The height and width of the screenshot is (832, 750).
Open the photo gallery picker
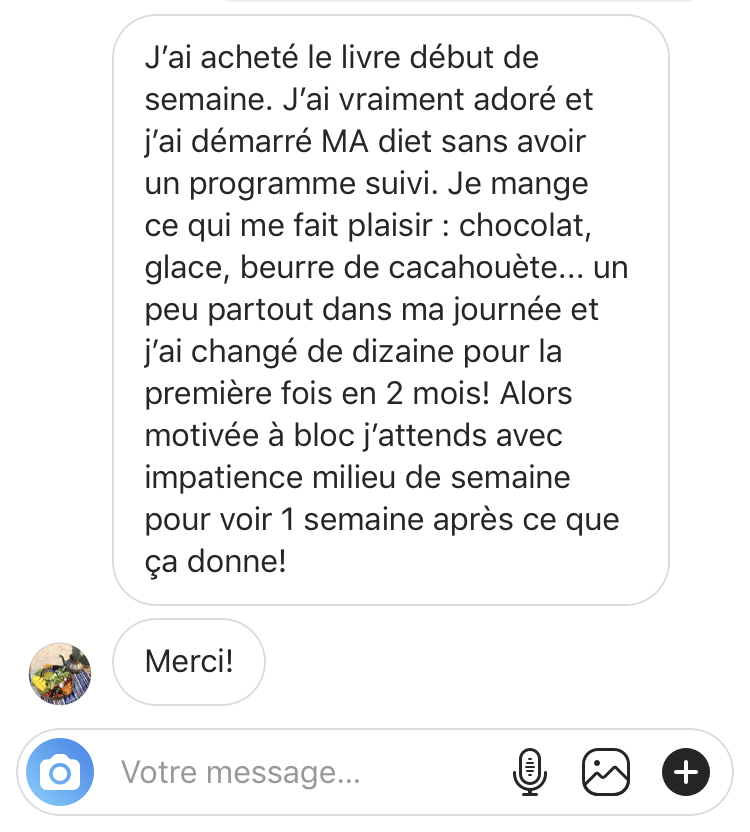click(x=606, y=773)
